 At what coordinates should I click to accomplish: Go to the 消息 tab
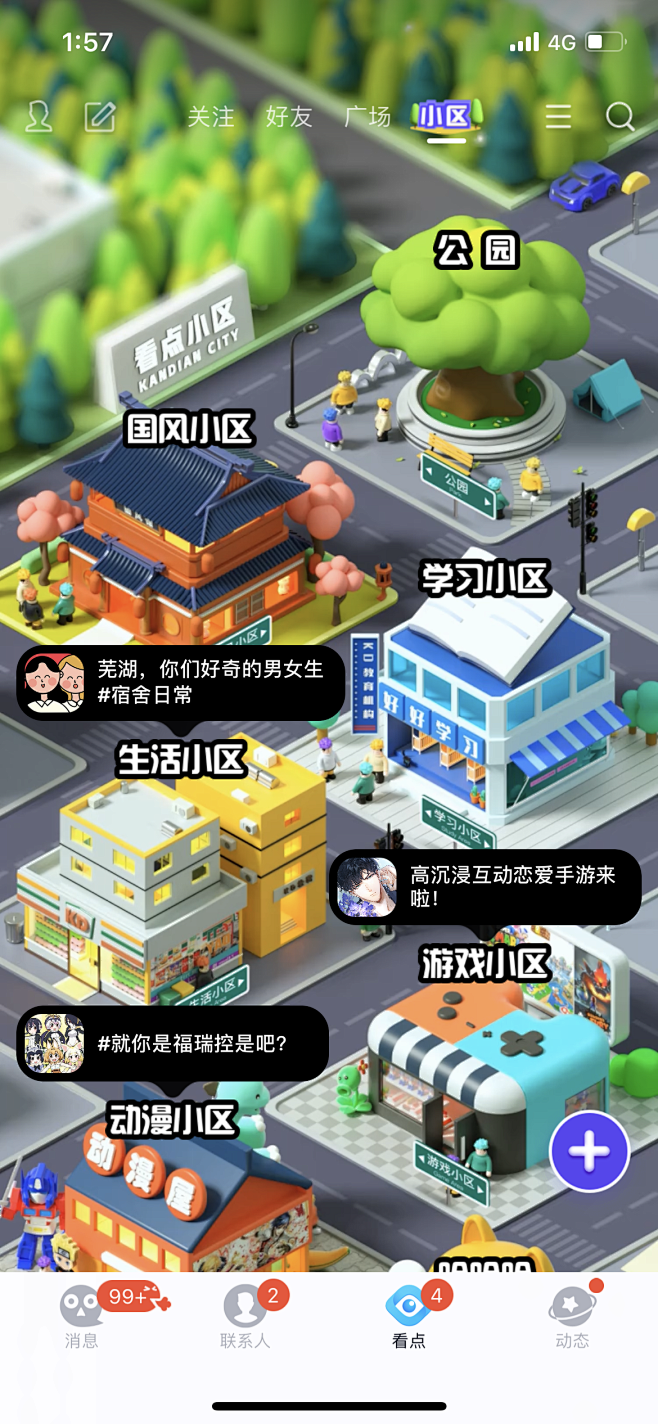click(82, 1316)
